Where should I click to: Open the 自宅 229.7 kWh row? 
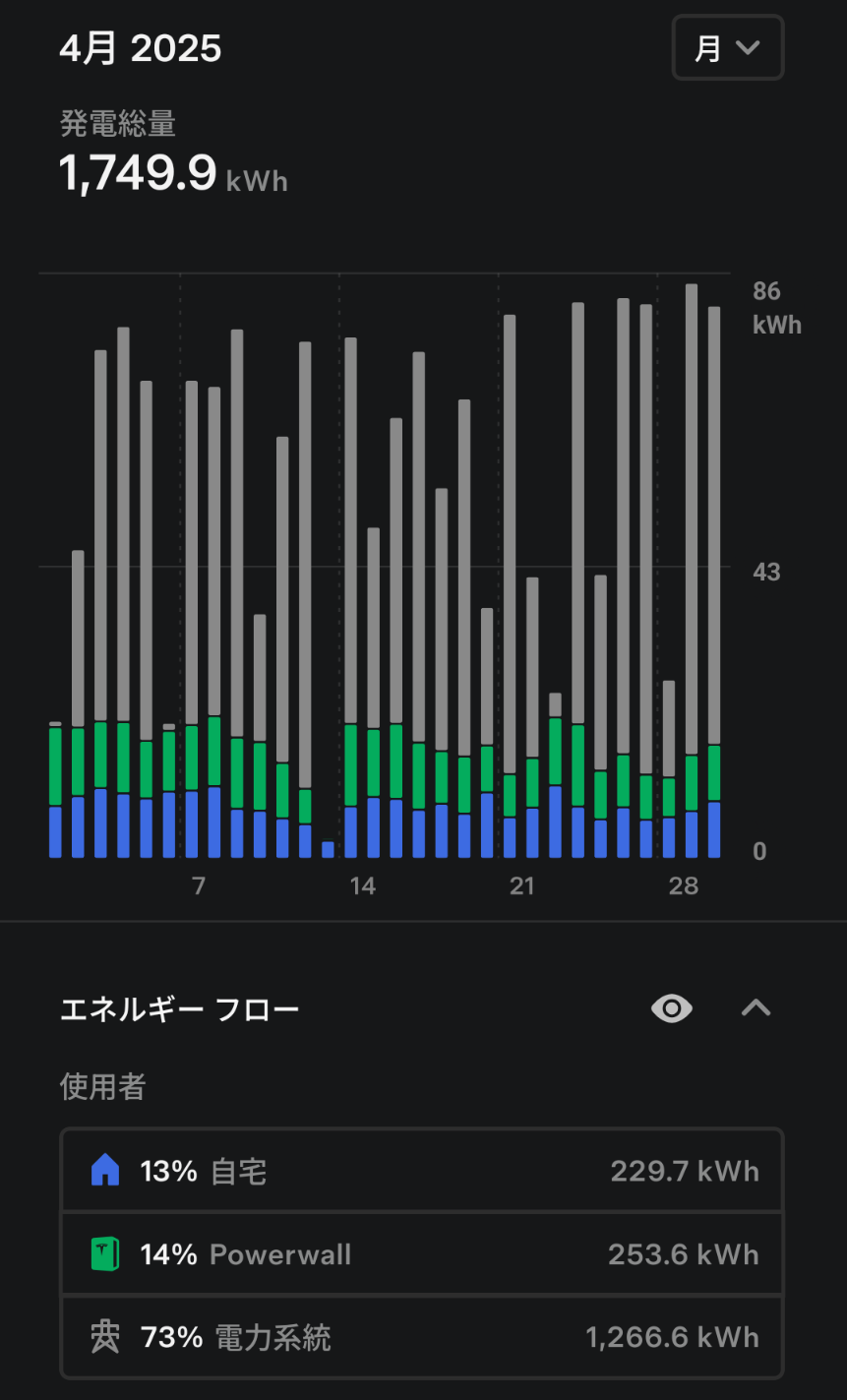point(422,1171)
